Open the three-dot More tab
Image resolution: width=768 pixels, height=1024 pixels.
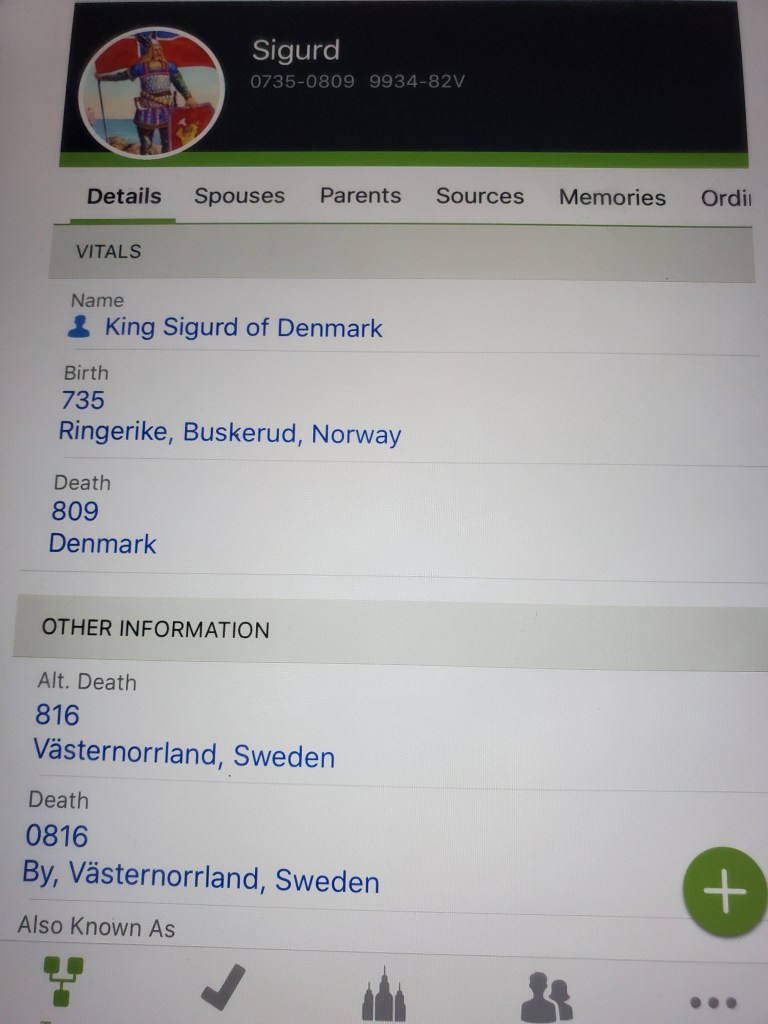(713, 1002)
